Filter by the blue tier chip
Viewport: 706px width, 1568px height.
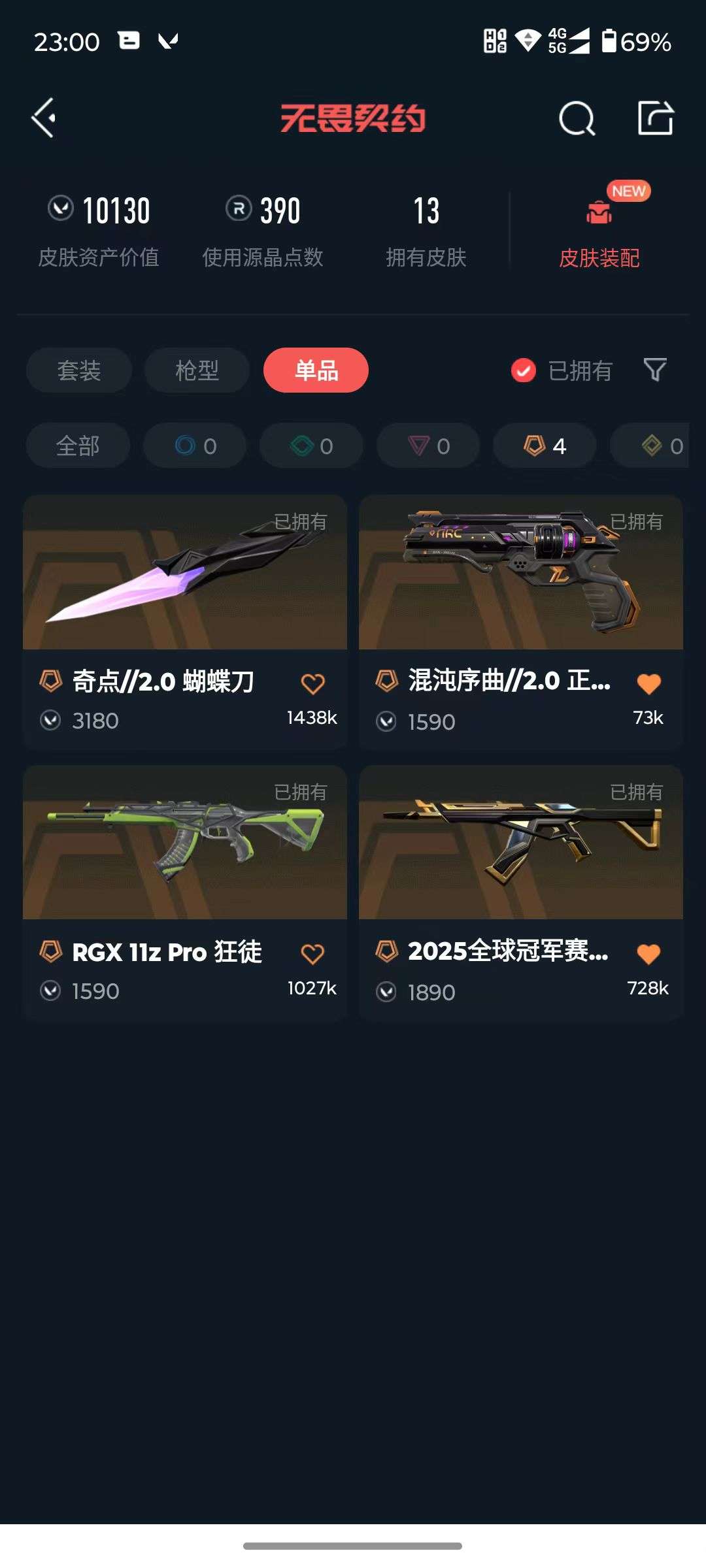click(x=195, y=446)
